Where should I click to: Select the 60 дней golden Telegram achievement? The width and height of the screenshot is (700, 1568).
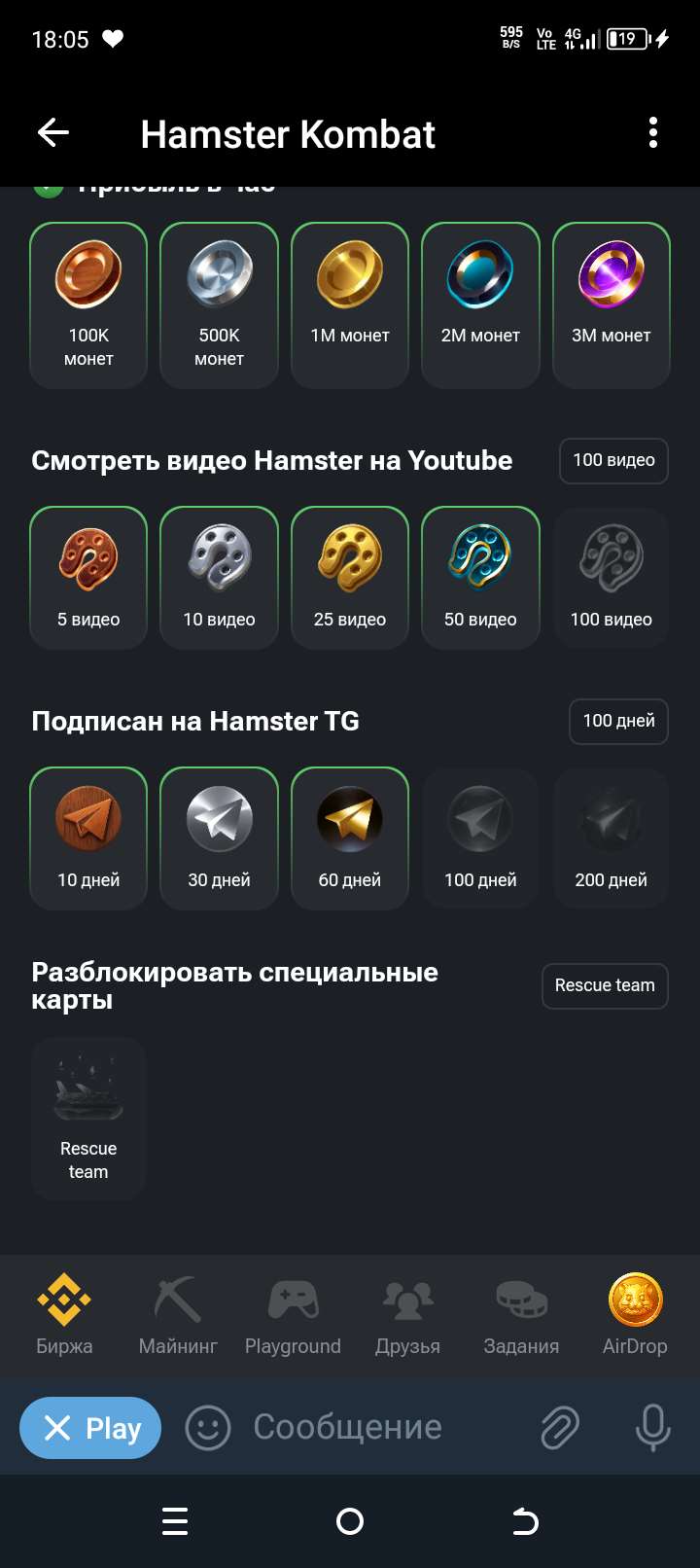[349, 837]
